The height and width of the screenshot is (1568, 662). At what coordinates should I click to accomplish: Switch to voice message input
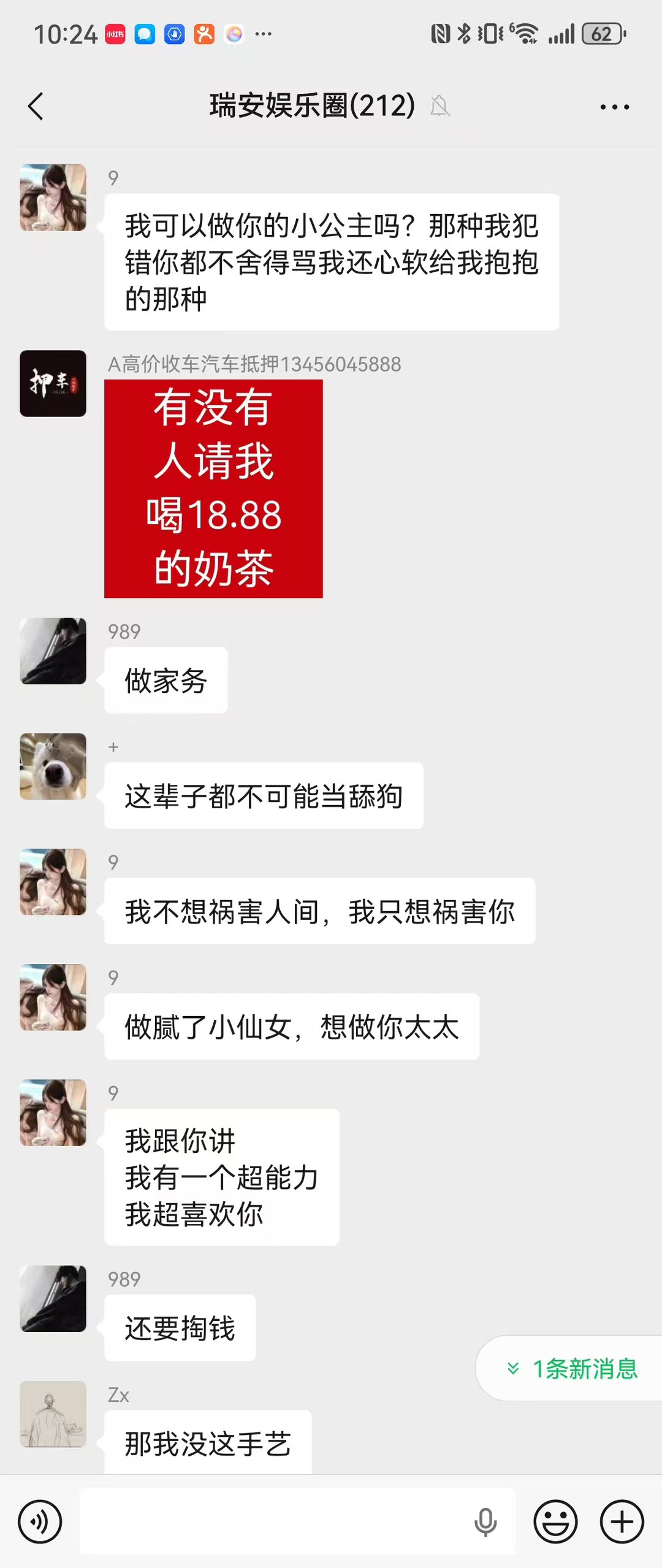40,1521
